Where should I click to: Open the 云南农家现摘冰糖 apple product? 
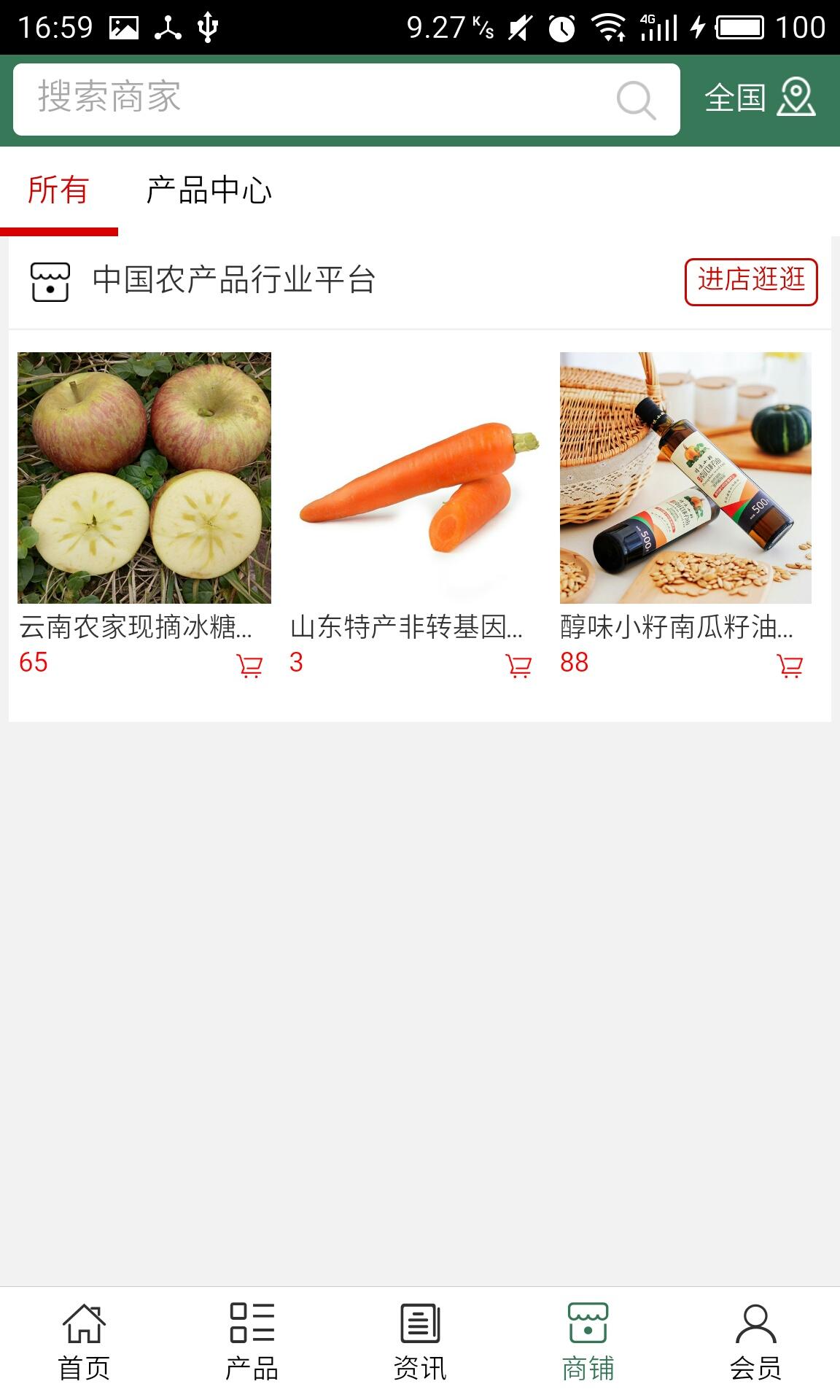tap(144, 478)
